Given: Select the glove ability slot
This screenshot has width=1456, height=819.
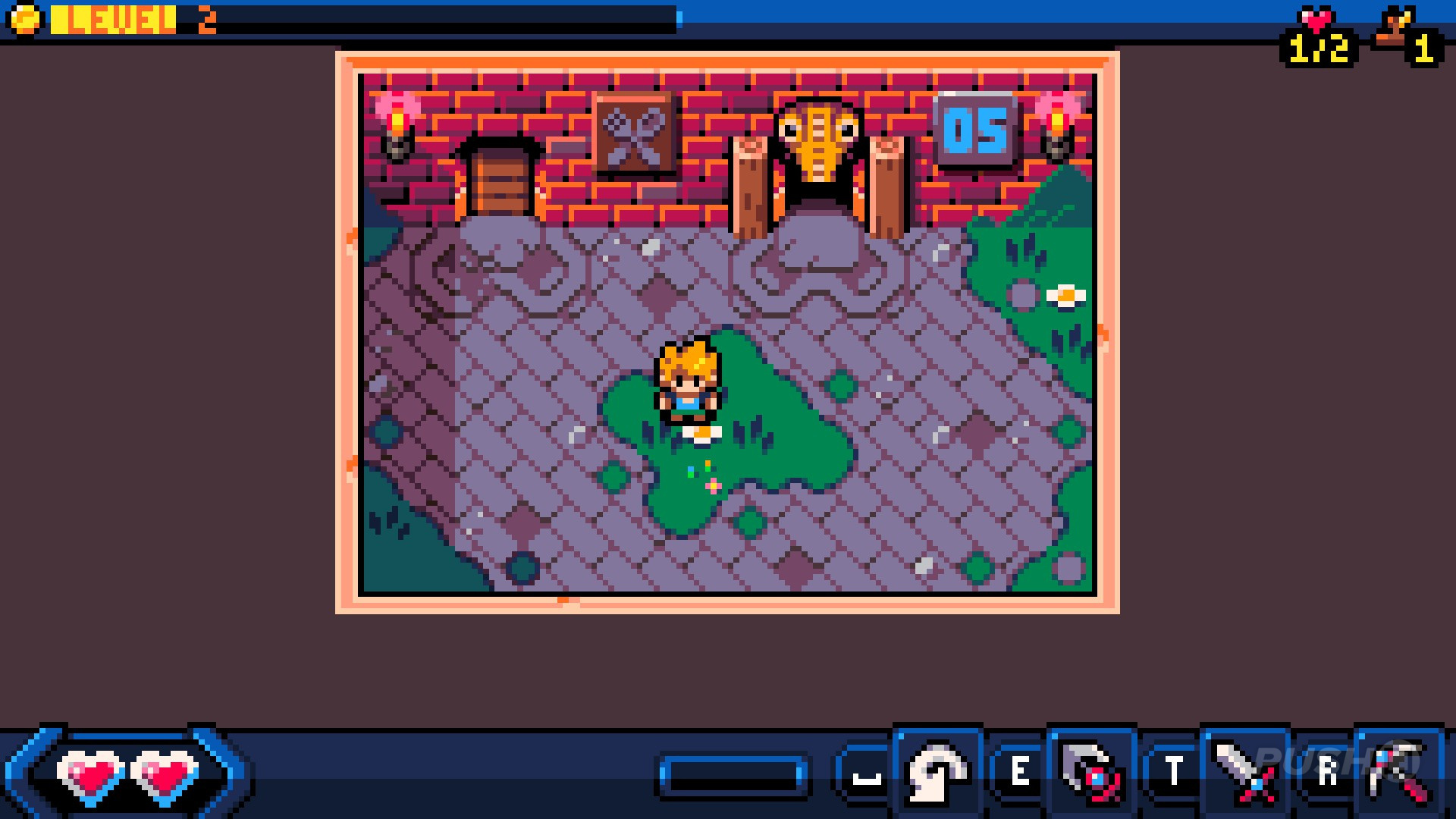Looking at the screenshot, I should (937, 773).
